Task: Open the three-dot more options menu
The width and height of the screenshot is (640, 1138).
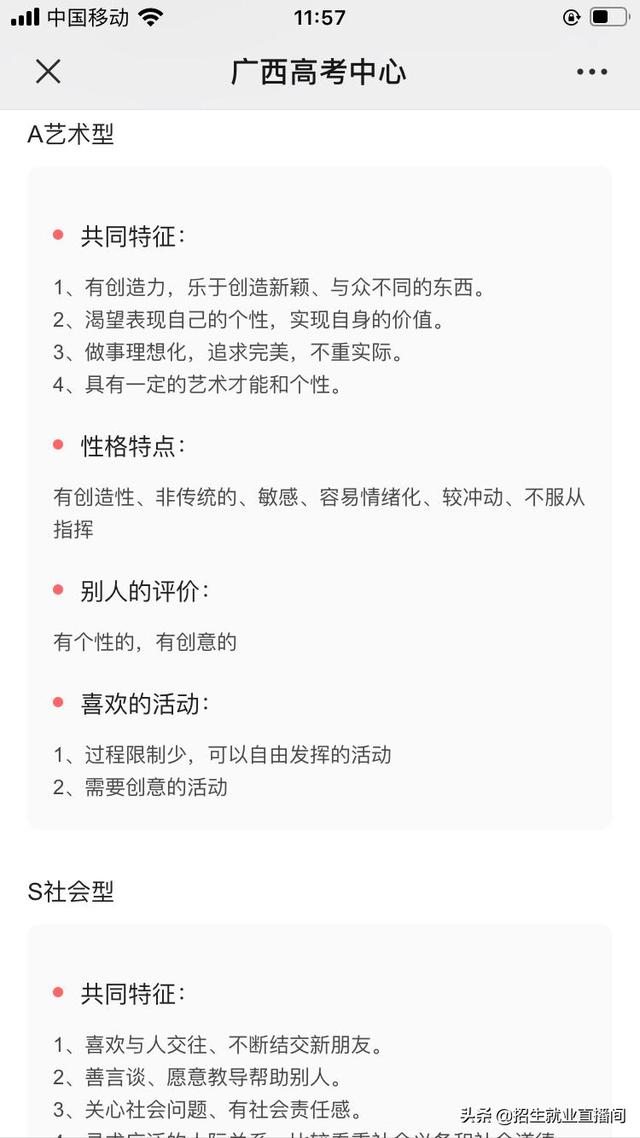Action: tap(592, 72)
